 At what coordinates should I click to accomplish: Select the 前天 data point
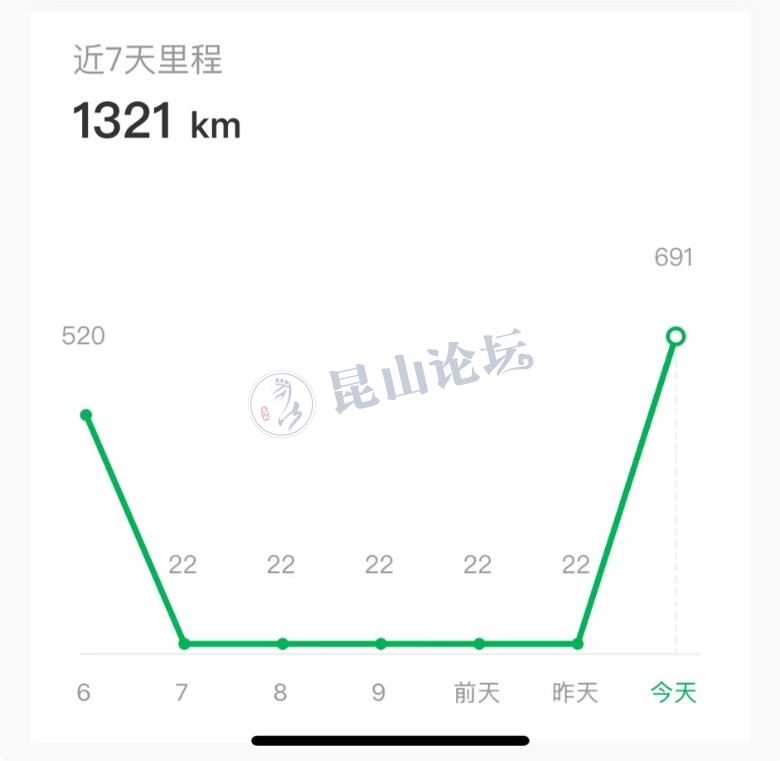pos(479,644)
